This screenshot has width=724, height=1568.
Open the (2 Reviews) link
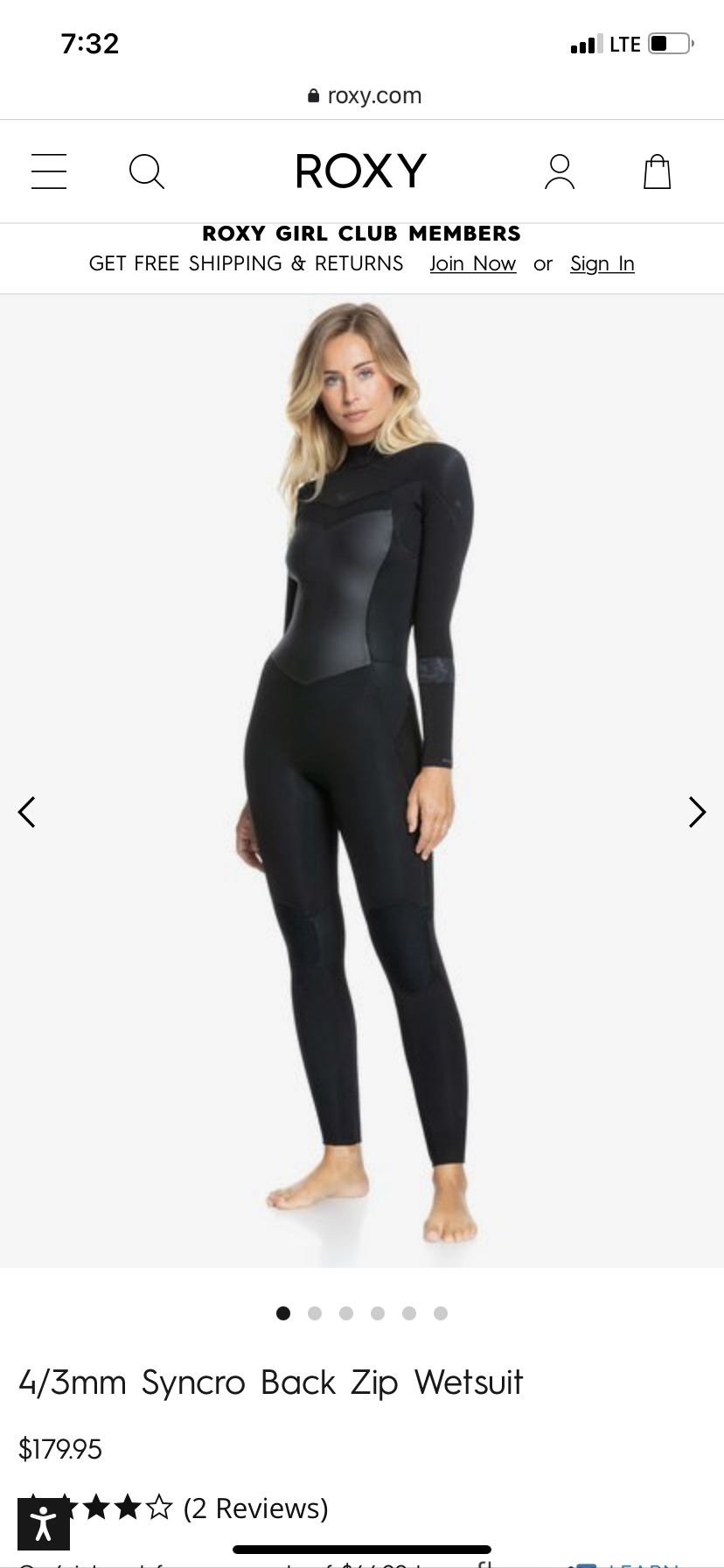[x=256, y=1508]
